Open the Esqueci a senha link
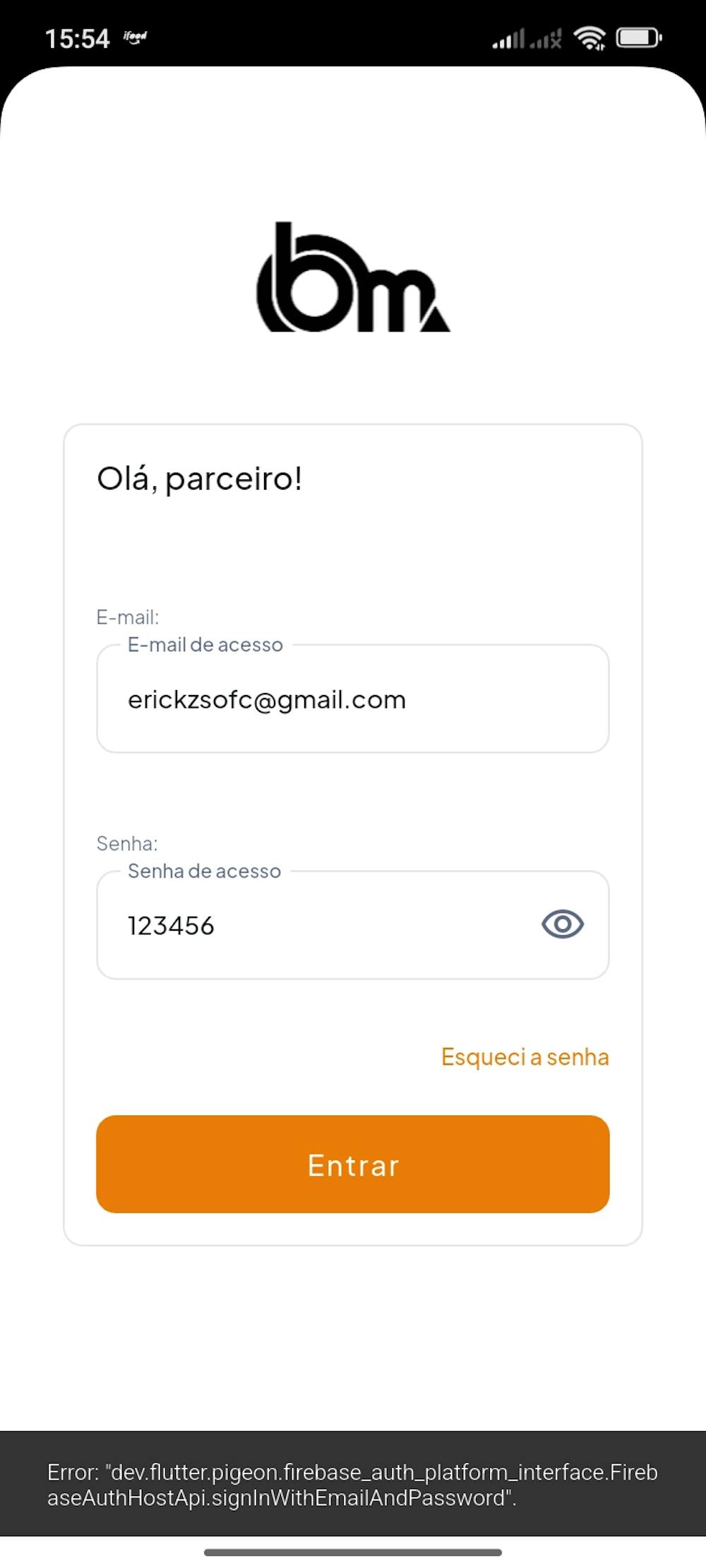Image resolution: width=706 pixels, height=1568 pixels. (x=525, y=1056)
